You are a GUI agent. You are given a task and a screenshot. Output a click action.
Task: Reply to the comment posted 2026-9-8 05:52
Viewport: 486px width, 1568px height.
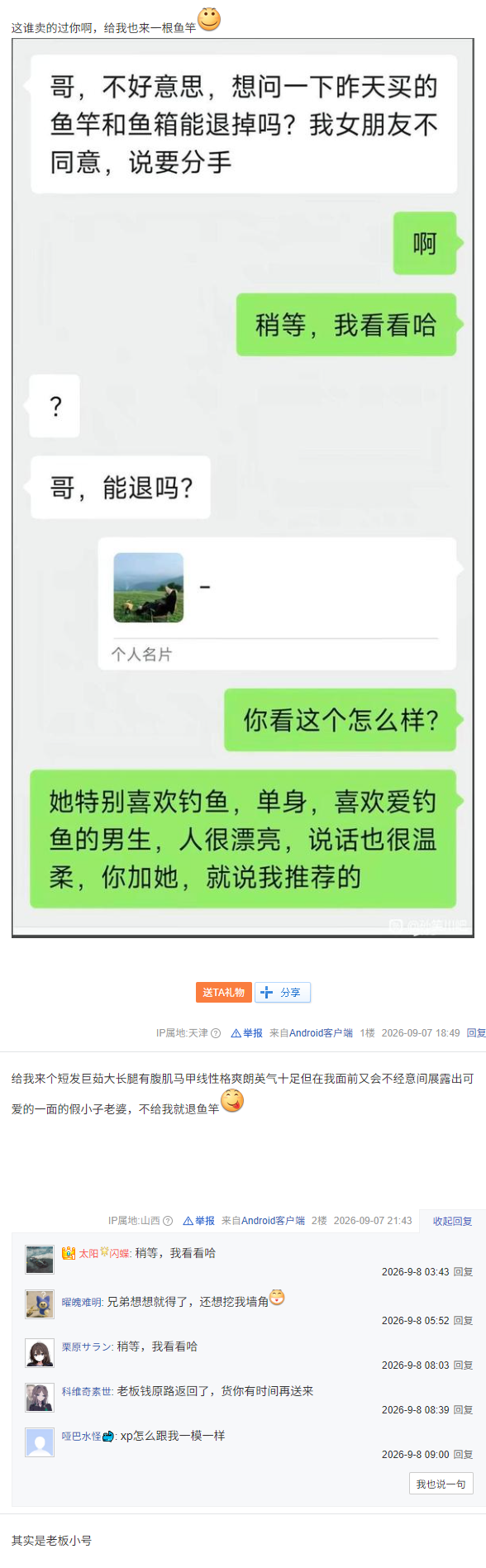[x=464, y=1321]
